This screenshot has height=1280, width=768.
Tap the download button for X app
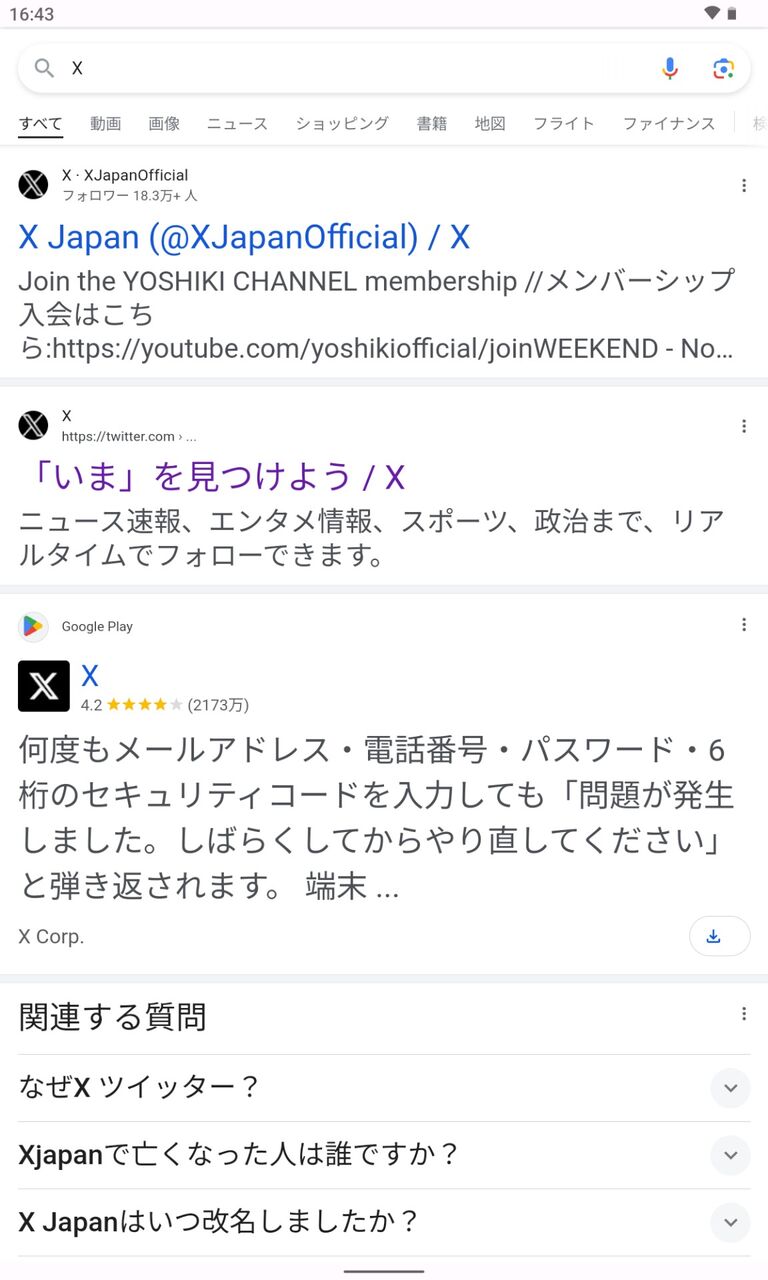[719, 936]
